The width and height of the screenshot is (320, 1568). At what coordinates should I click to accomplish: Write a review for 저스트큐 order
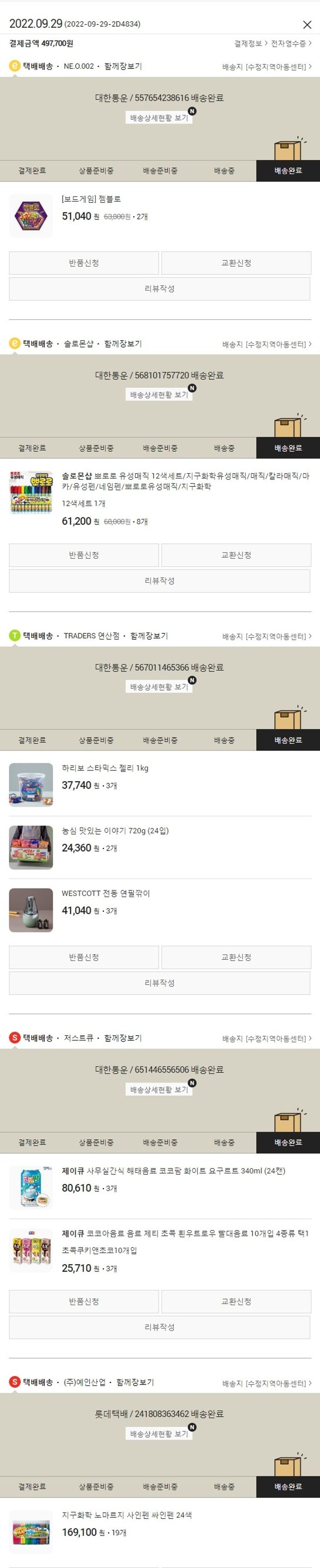click(x=160, y=1327)
